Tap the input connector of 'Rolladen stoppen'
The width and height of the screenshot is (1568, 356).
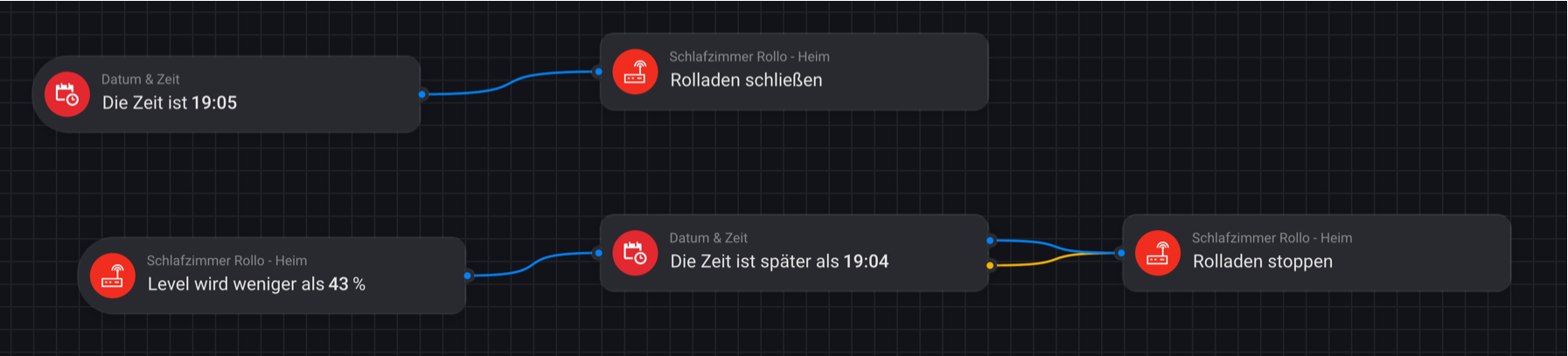point(1121,253)
